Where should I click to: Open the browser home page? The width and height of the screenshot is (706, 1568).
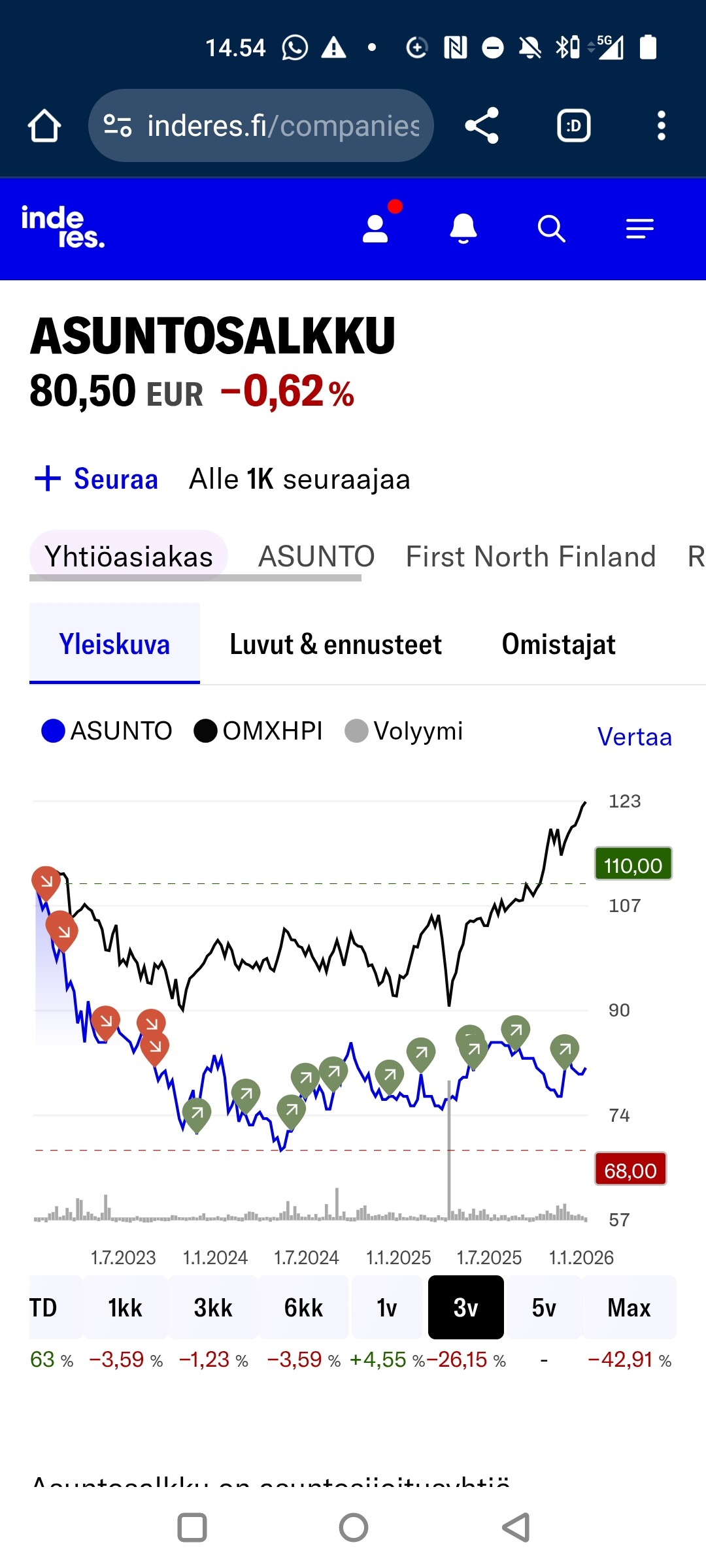[x=44, y=125]
